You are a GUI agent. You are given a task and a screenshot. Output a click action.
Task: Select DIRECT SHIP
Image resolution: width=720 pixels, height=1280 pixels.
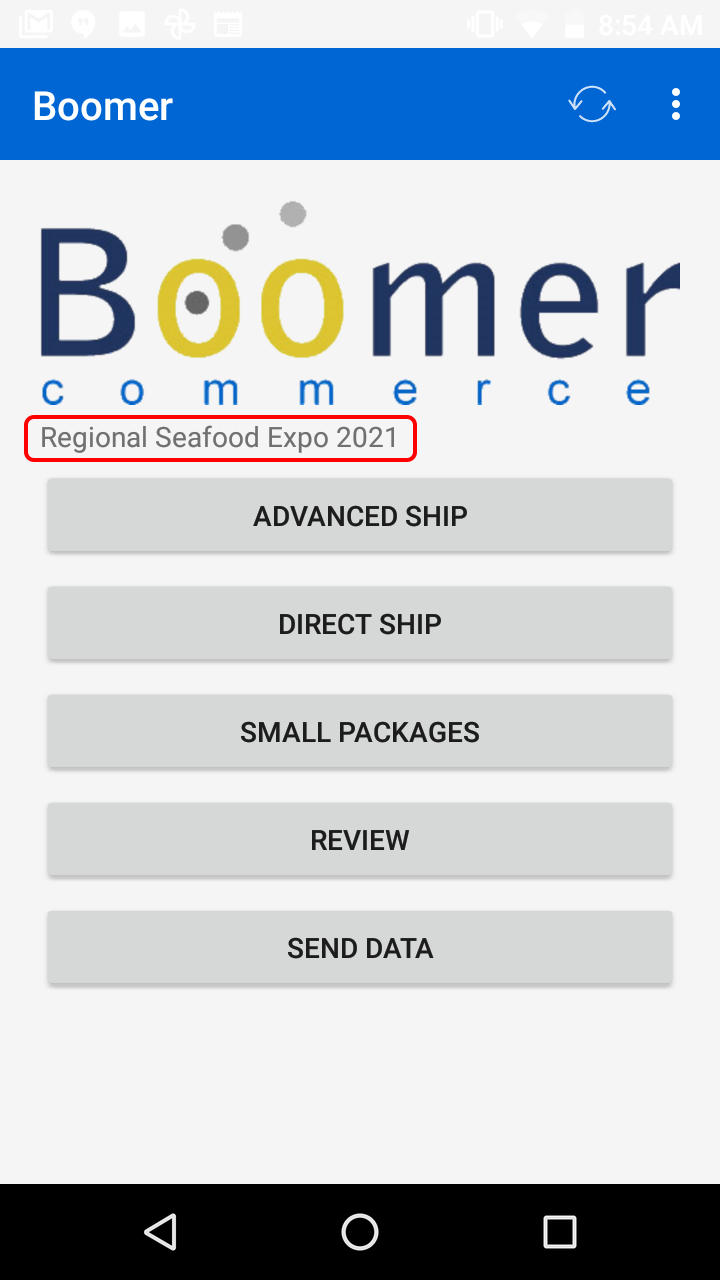coord(359,623)
